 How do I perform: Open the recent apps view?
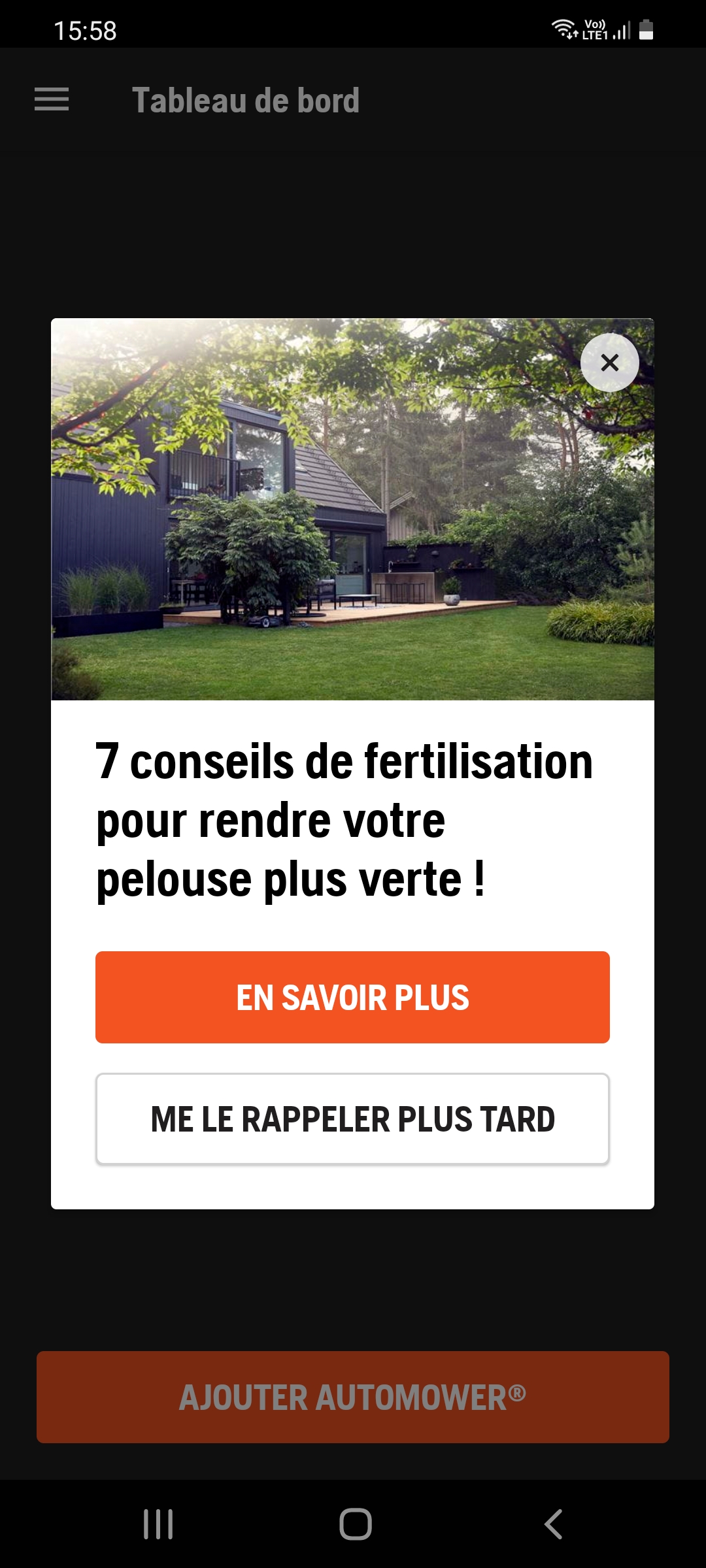pyautogui.click(x=158, y=1524)
